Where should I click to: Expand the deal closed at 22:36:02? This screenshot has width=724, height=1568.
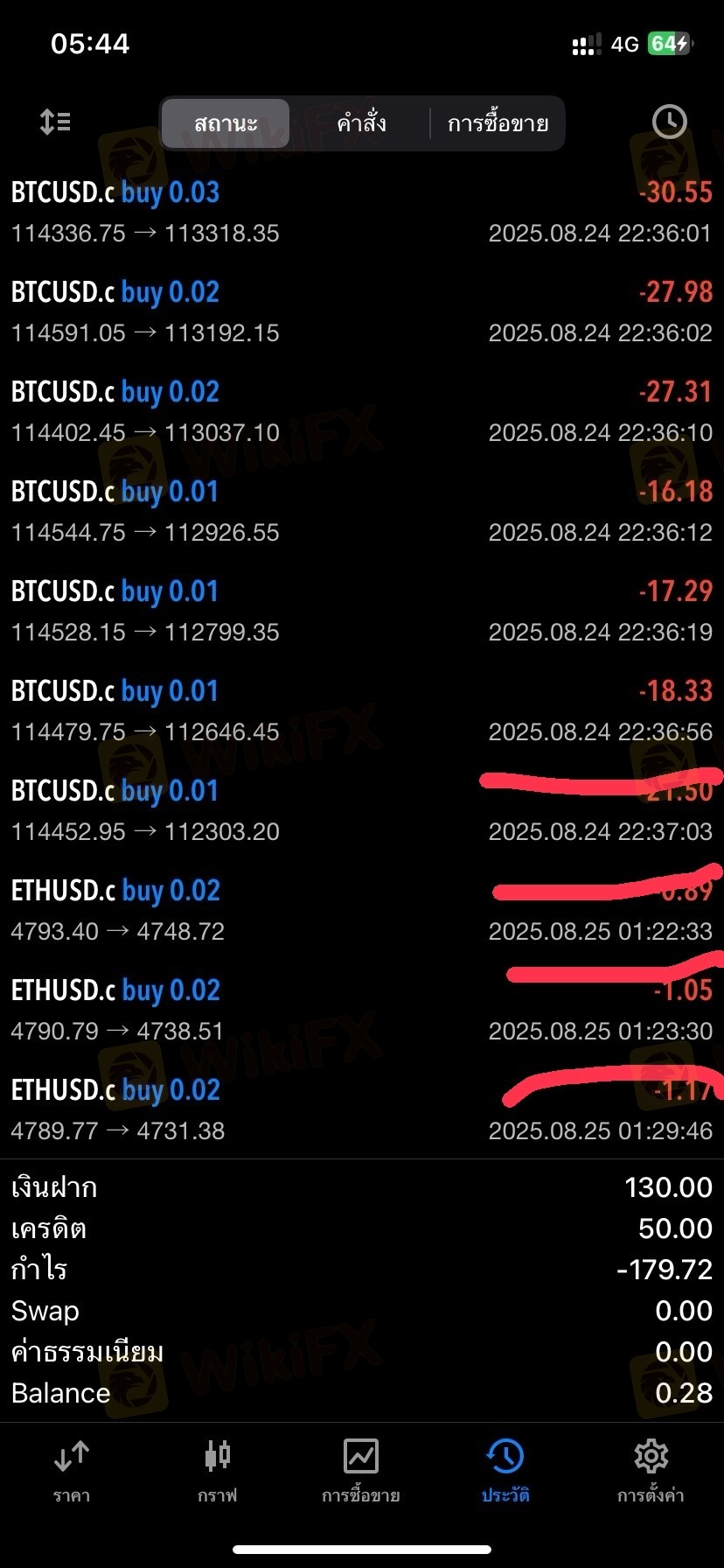361,311
